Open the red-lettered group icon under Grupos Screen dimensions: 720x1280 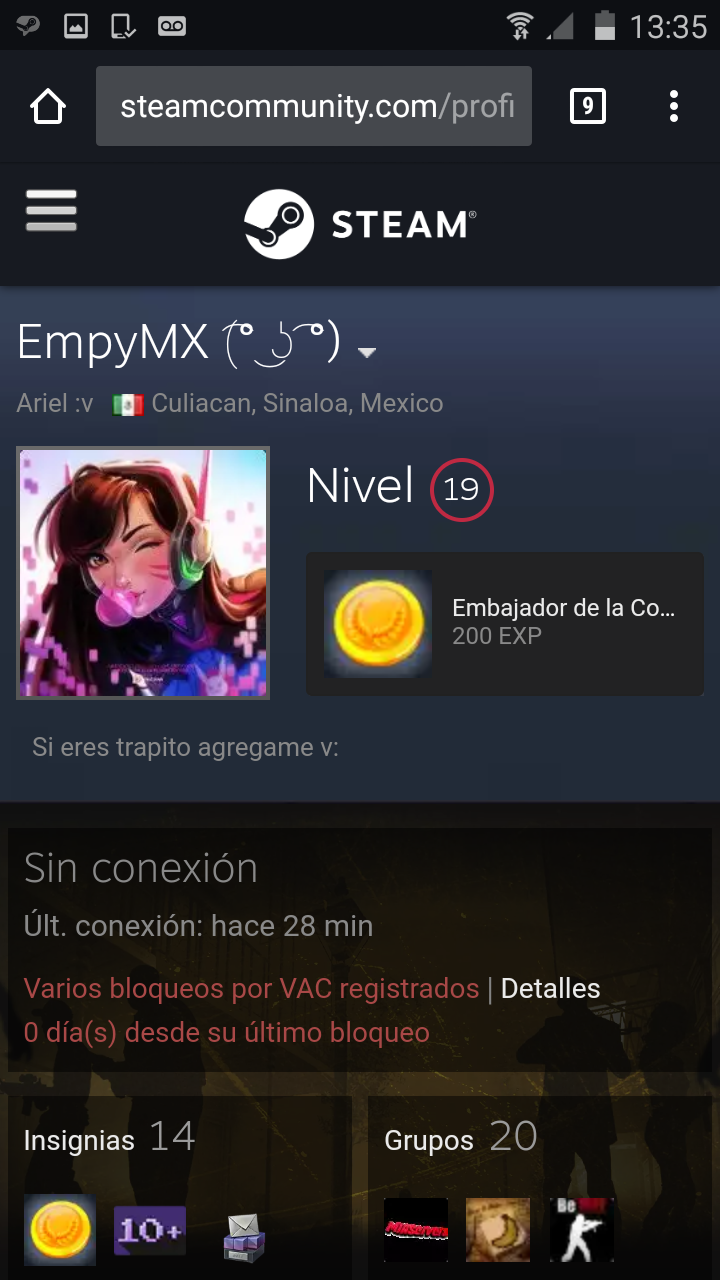tap(416, 1230)
